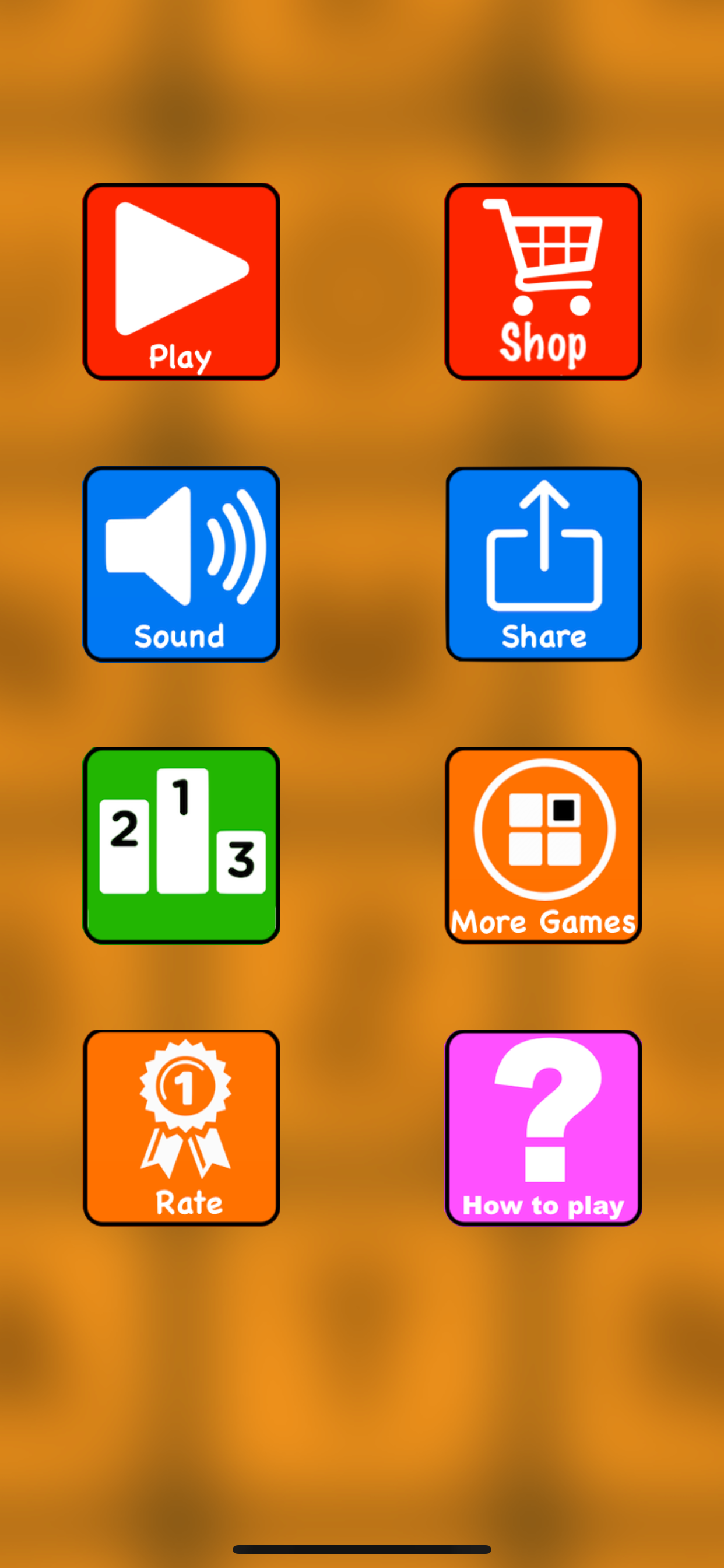This screenshot has width=724, height=1568.
Task: Toggle the Sound setting
Action: click(181, 564)
